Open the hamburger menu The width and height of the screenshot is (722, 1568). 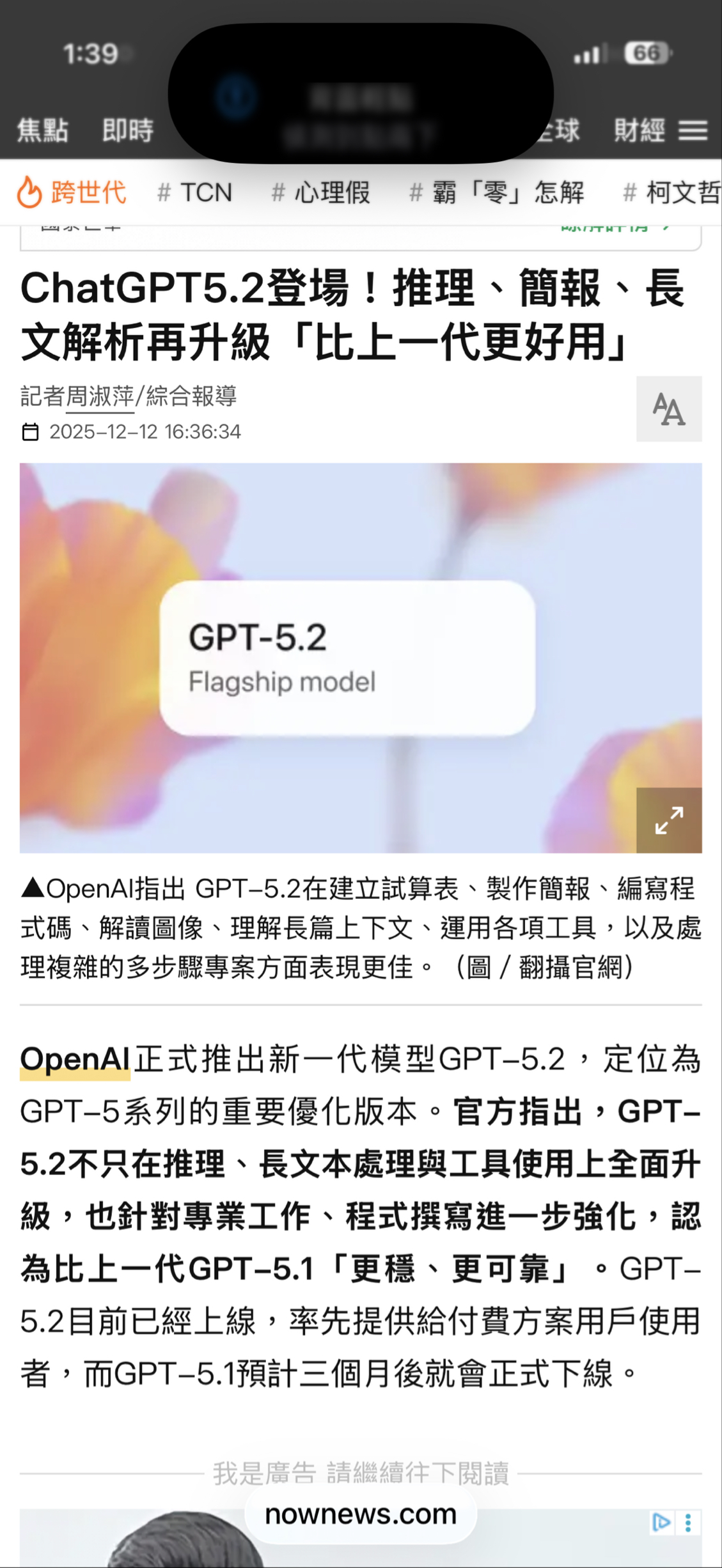pos(693,130)
